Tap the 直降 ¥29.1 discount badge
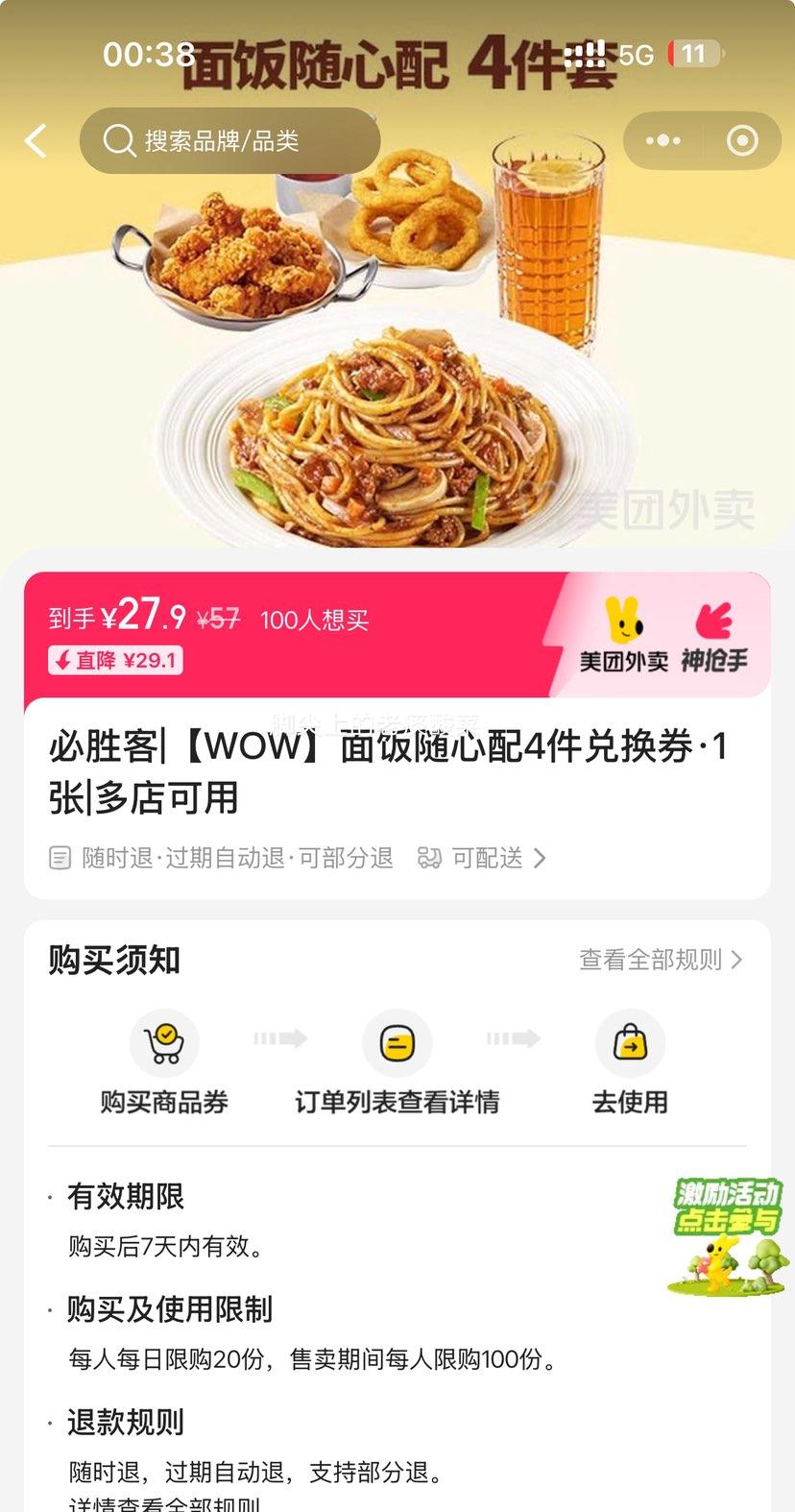The width and height of the screenshot is (795, 1512). pos(114,662)
